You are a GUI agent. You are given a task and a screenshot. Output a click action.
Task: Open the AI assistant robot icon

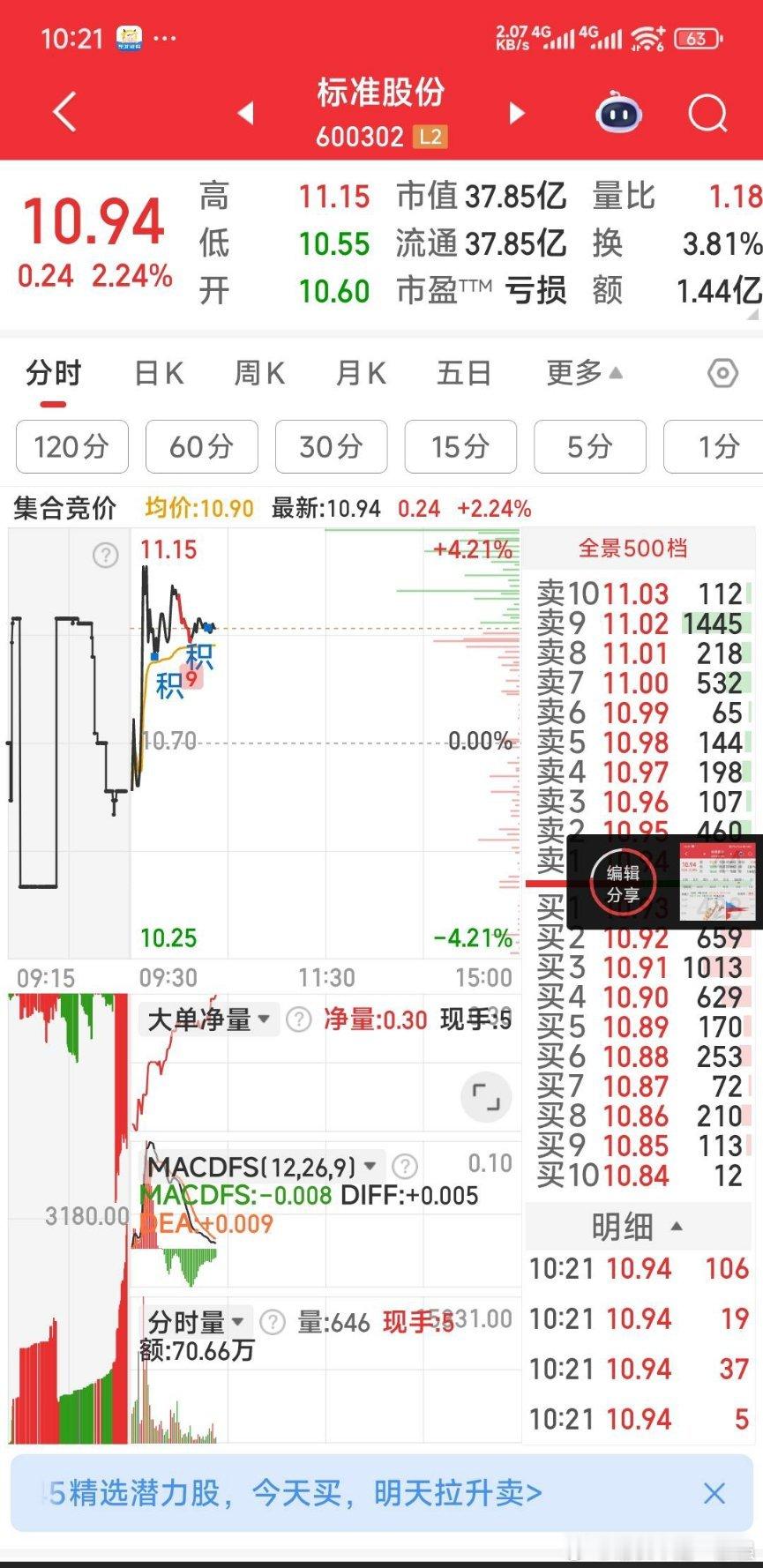pos(617,113)
